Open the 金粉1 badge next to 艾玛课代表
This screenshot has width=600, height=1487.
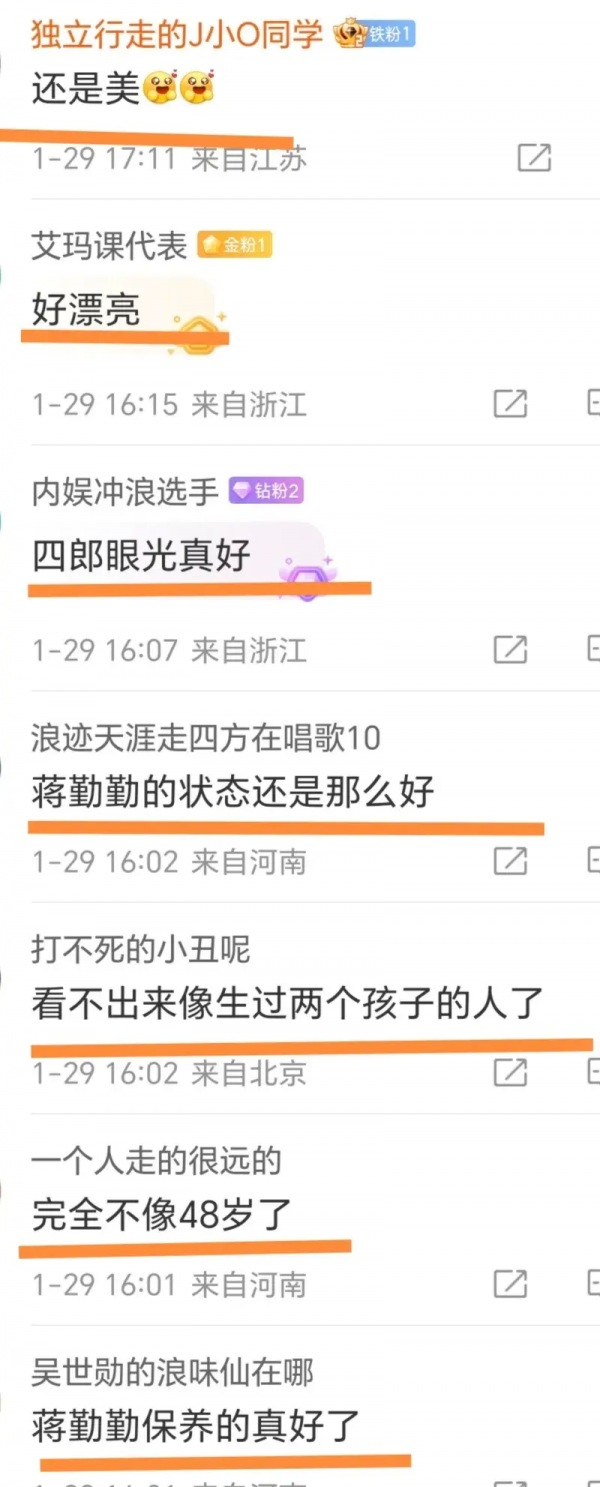(x=235, y=245)
